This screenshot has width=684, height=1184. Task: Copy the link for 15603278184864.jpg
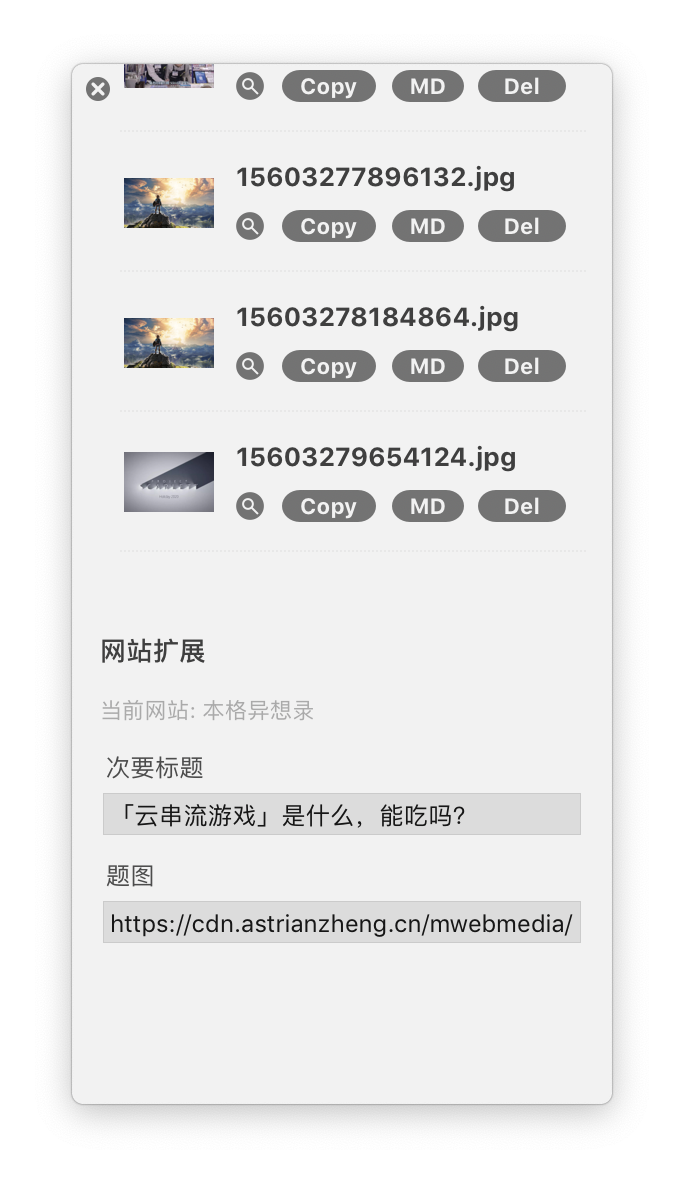click(x=328, y=366)
